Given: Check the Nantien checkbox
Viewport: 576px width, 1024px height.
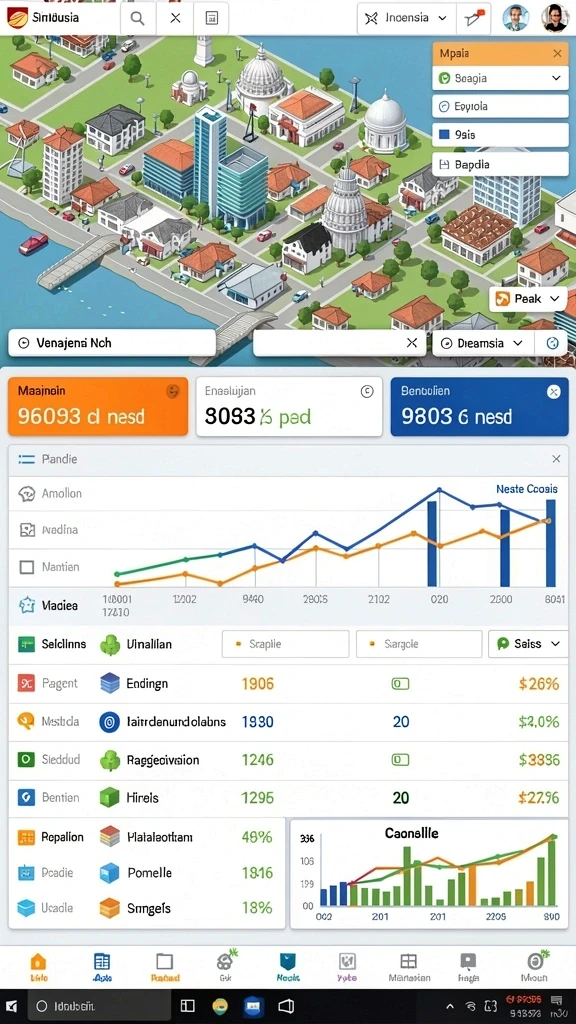Looking at the screenshot, I should click(x=27, y=567).
